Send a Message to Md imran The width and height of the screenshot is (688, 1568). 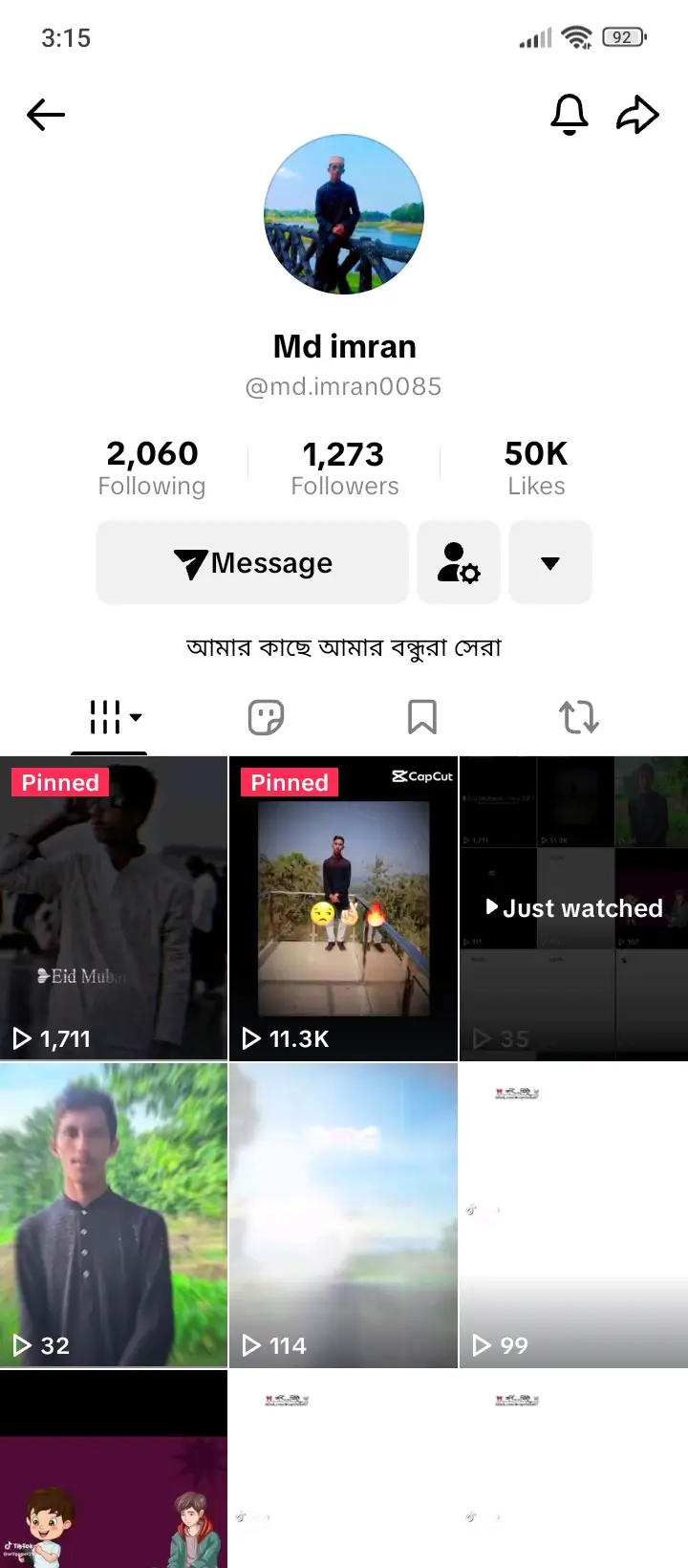point(252,563)
